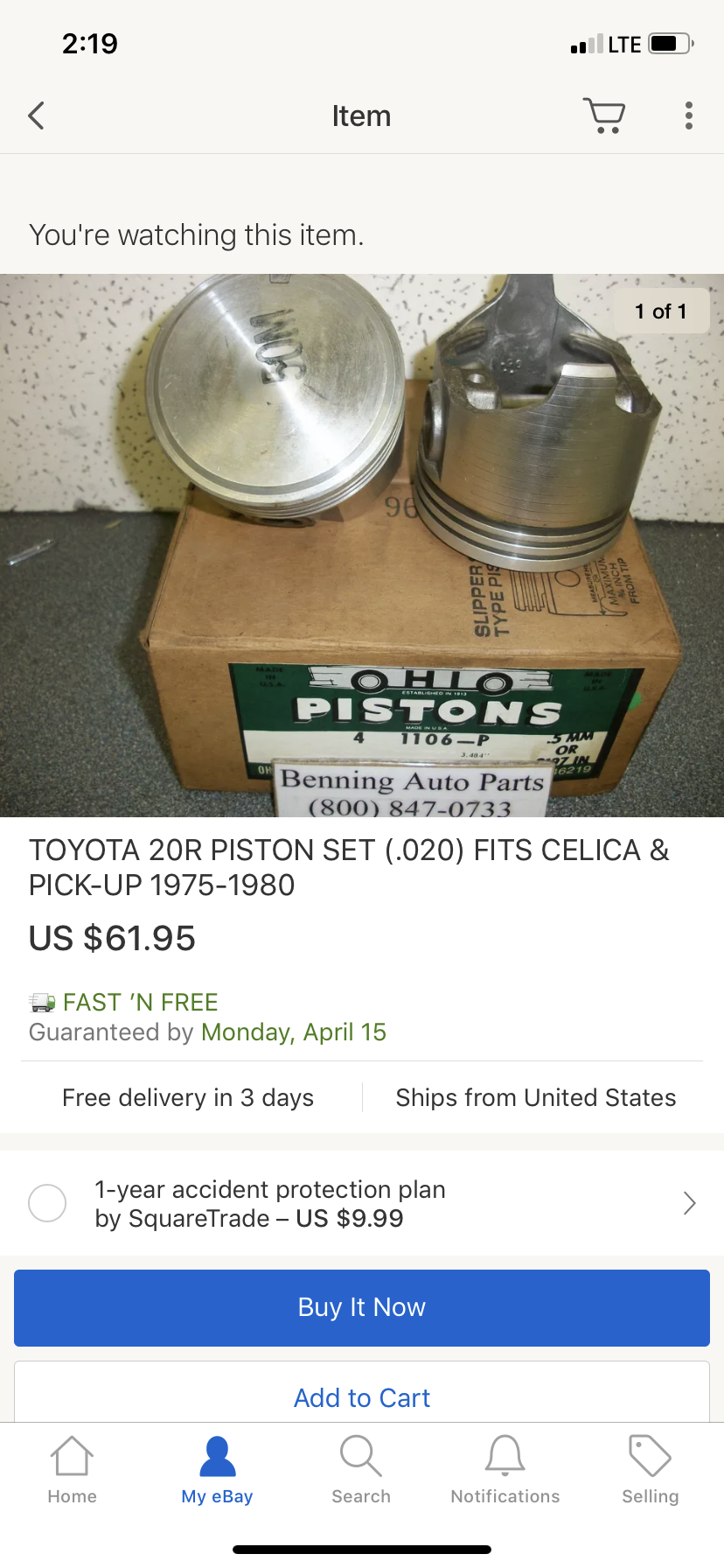Open the overflow menu
Viewport: 724px width, 1568px height.
click(x=689, y=115)
